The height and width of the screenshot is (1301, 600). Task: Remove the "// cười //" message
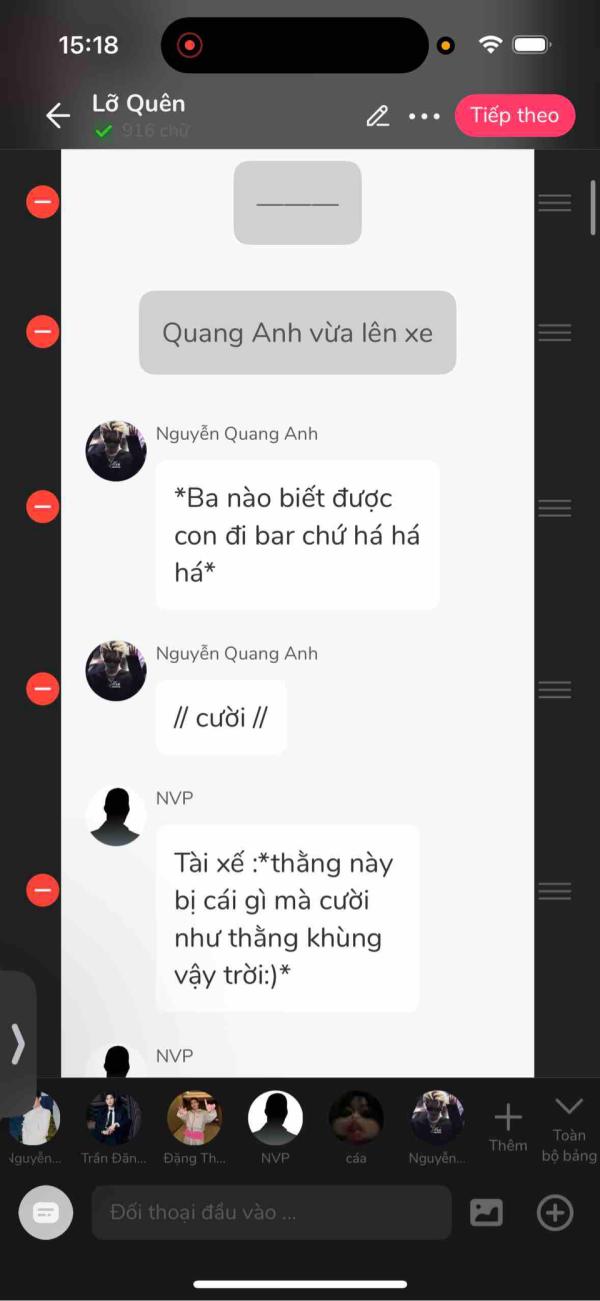[43, 689]
